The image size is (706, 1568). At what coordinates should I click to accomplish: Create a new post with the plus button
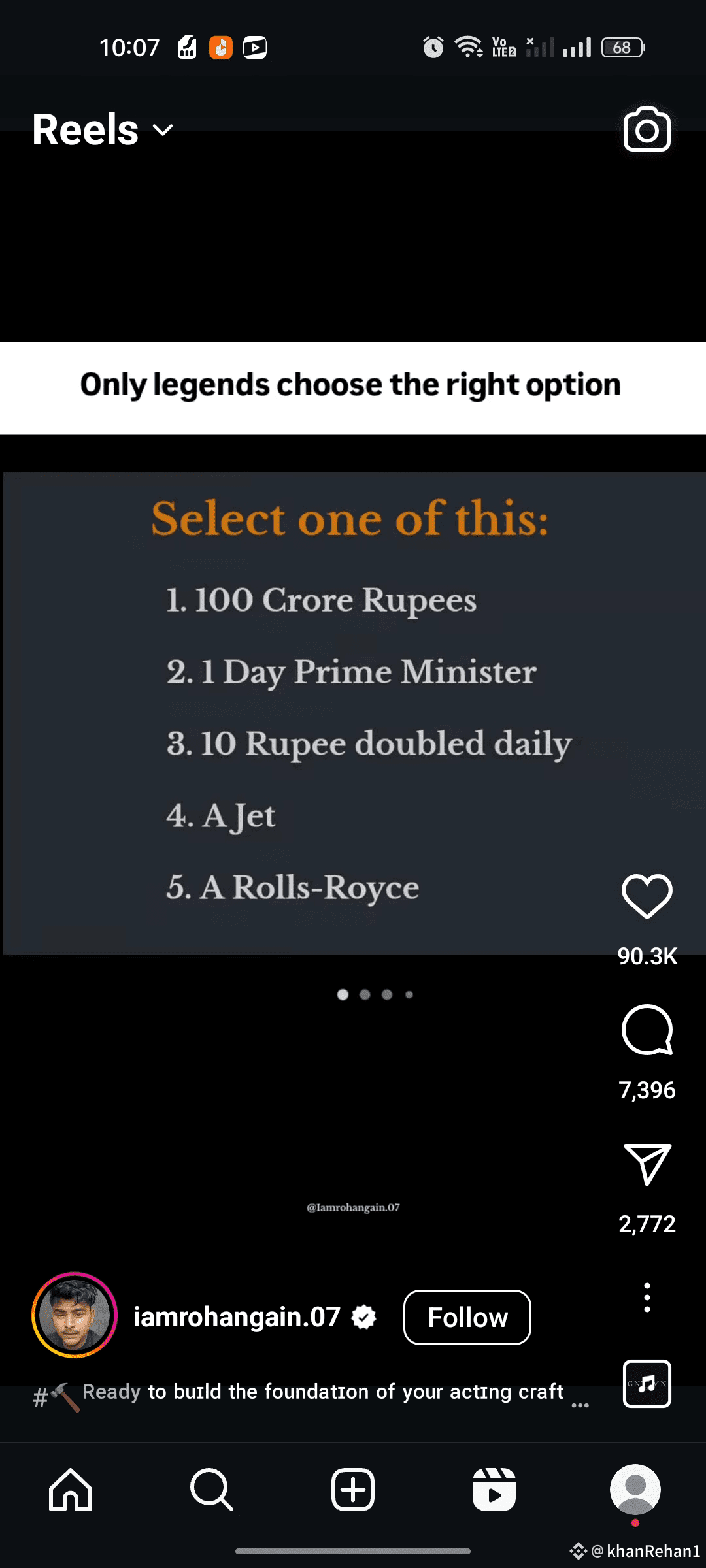pyautogui.click(x=353, y=1490)
